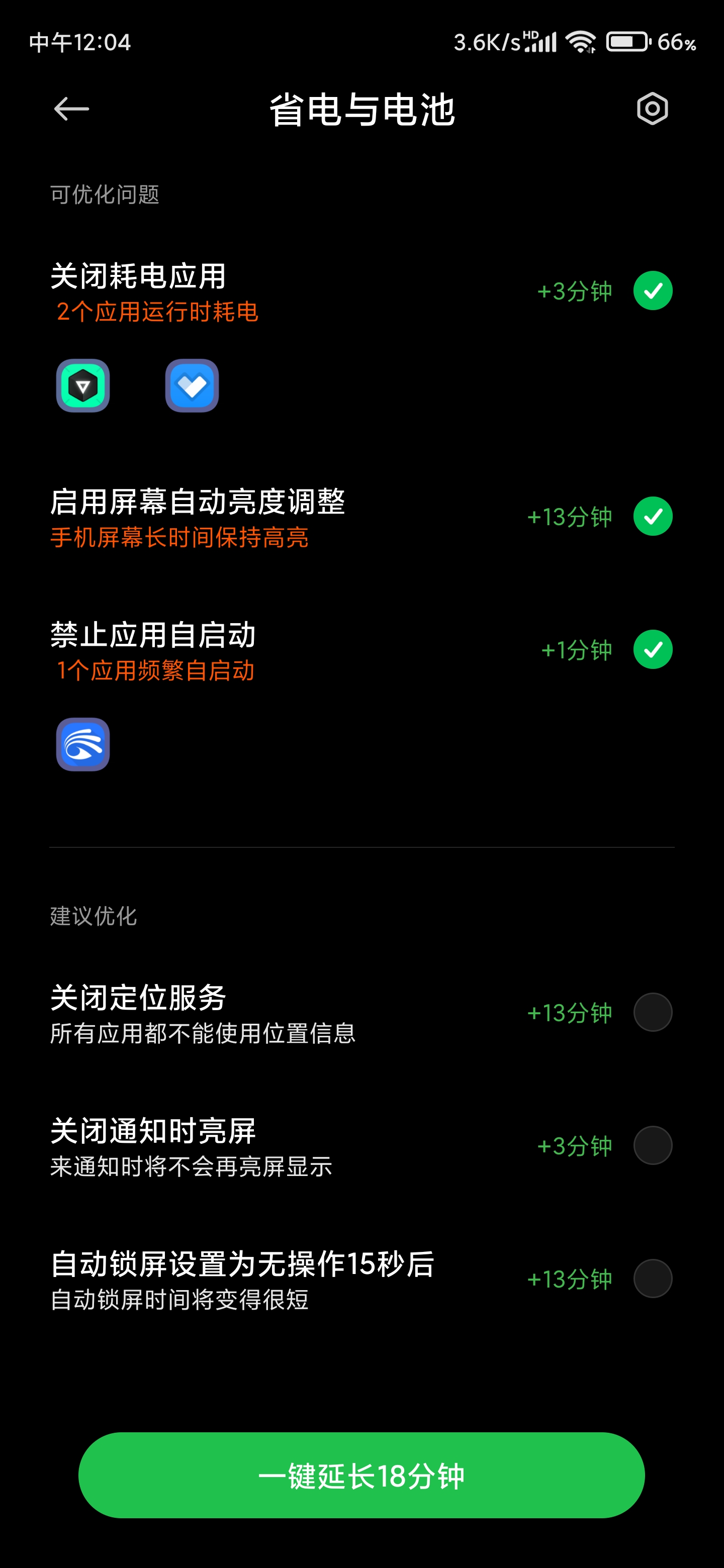Select 自动锁屏设置为无操作15秒后 checkbox
Screen dimensions: 724x1568
coord(653,1279)
